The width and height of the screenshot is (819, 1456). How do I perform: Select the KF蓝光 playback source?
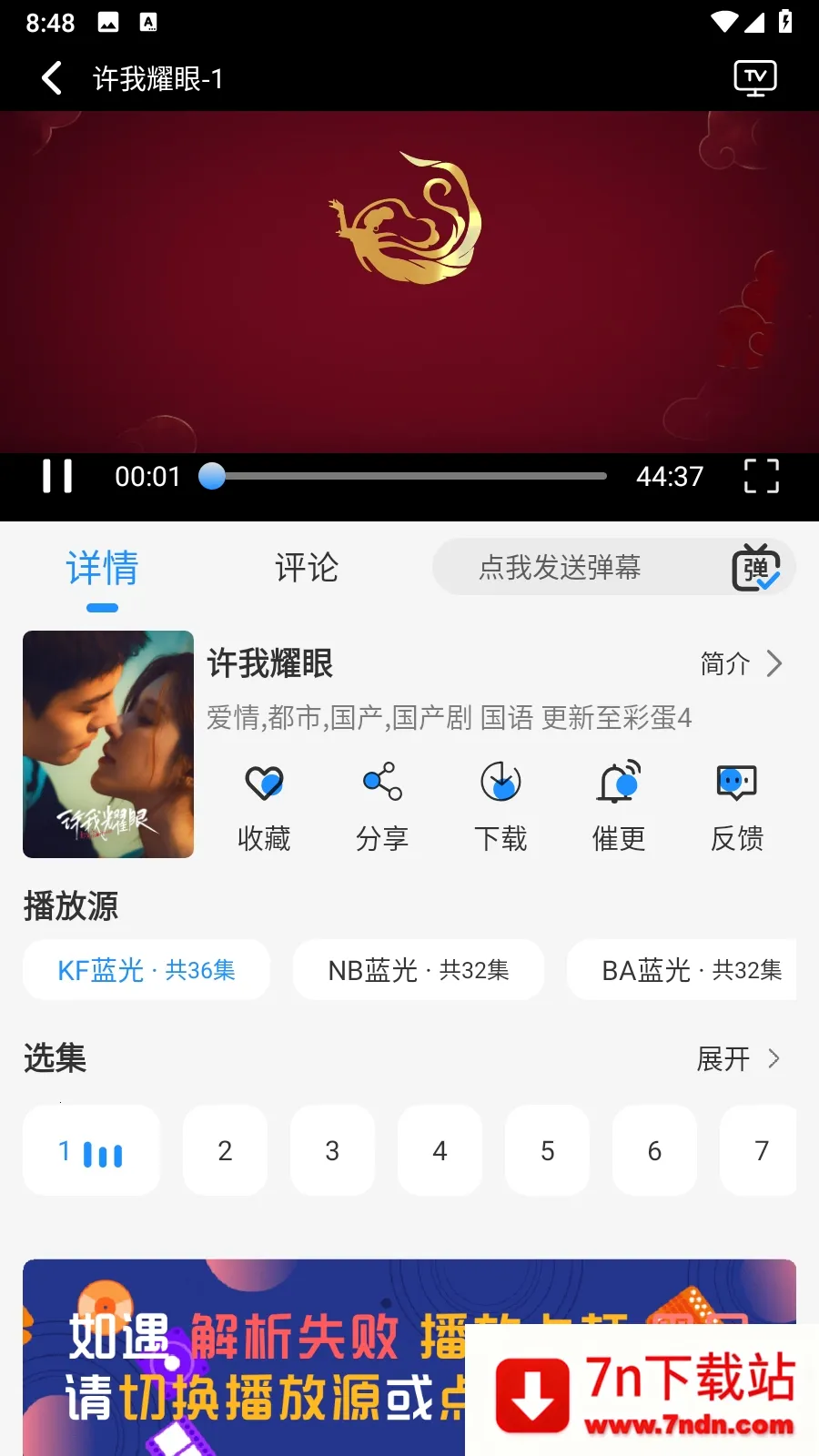[147, 970]
